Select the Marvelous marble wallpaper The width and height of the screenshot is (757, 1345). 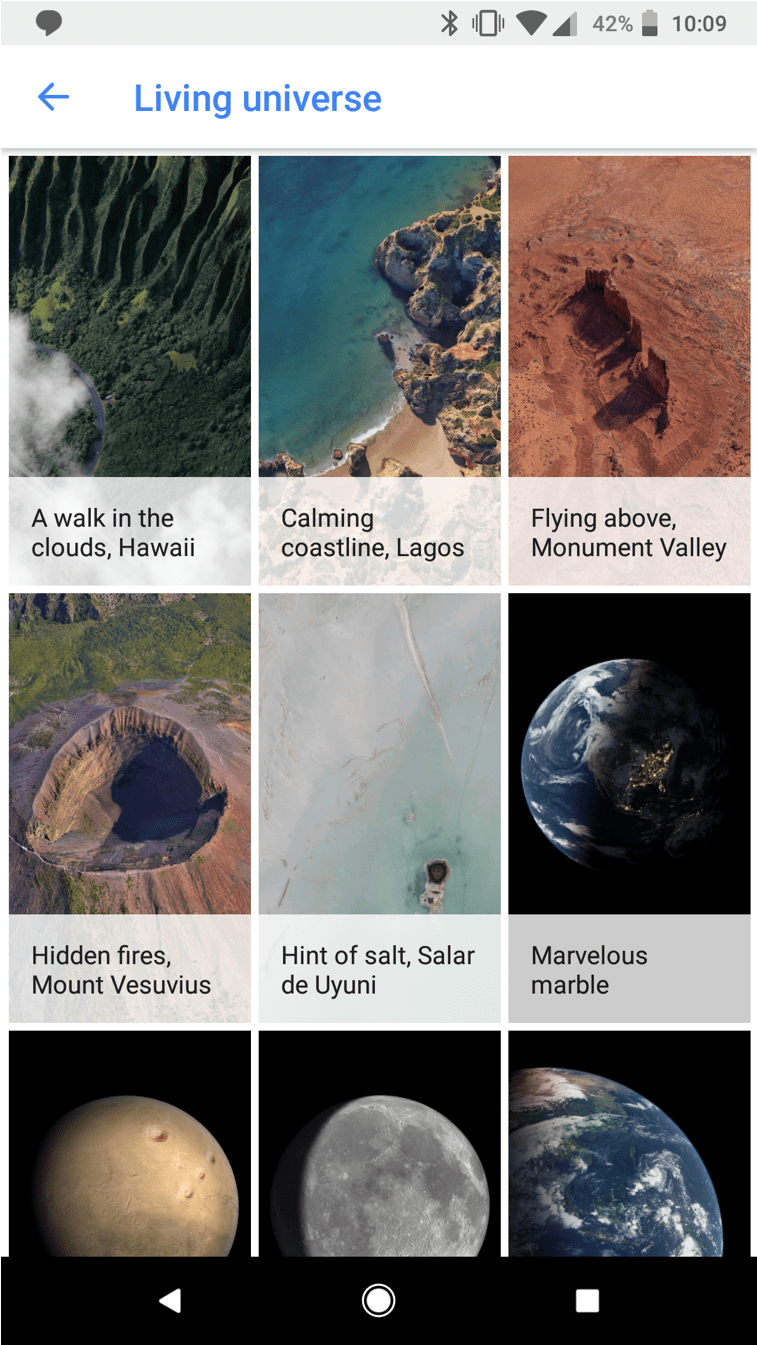[629, 807]
